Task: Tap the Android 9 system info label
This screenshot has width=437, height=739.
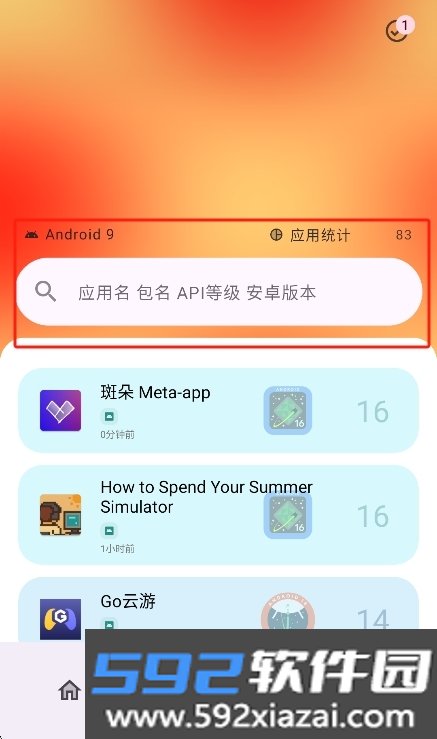Action: (69, 234)
